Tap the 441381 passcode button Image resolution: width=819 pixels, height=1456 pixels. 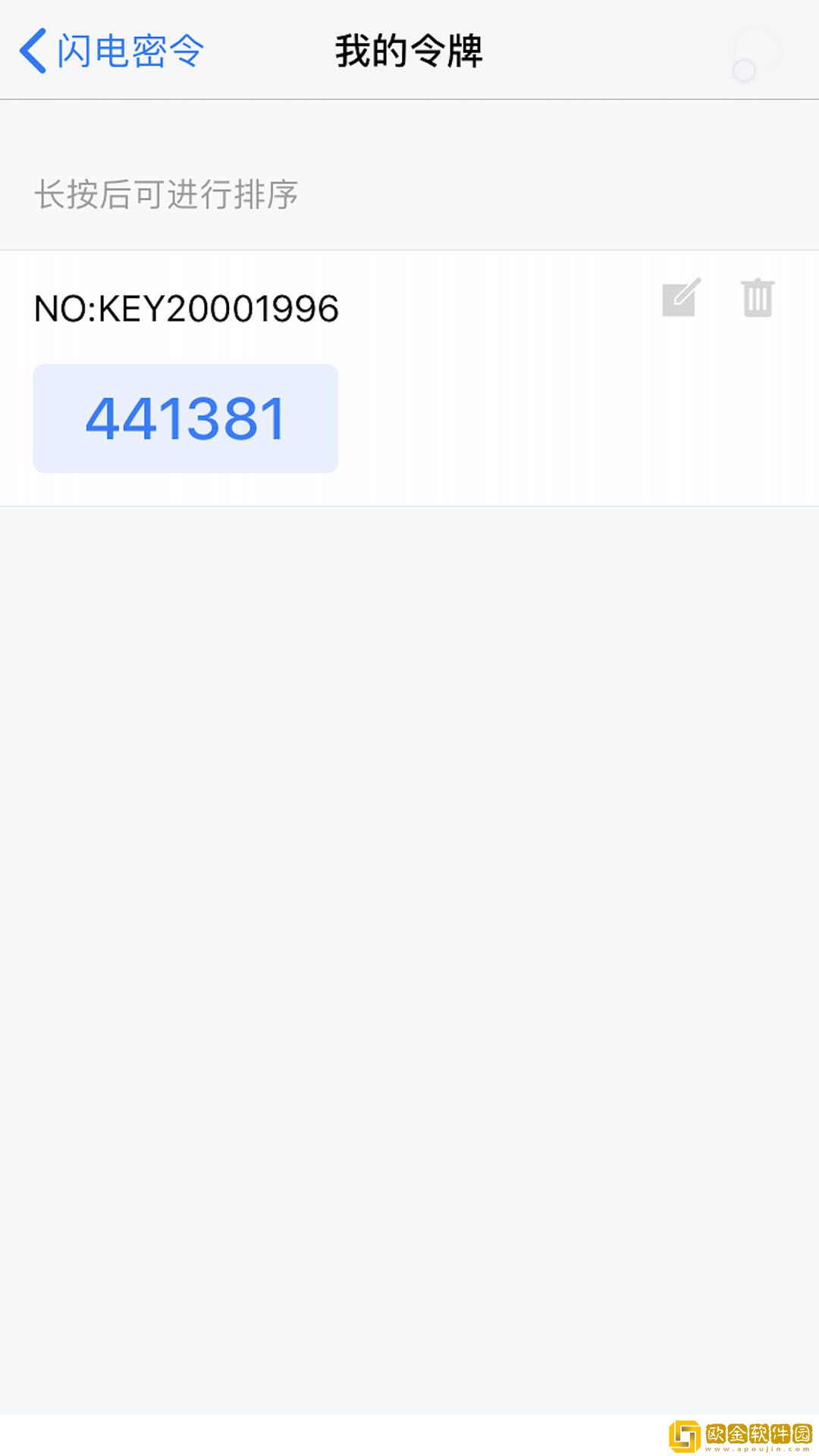186,419
